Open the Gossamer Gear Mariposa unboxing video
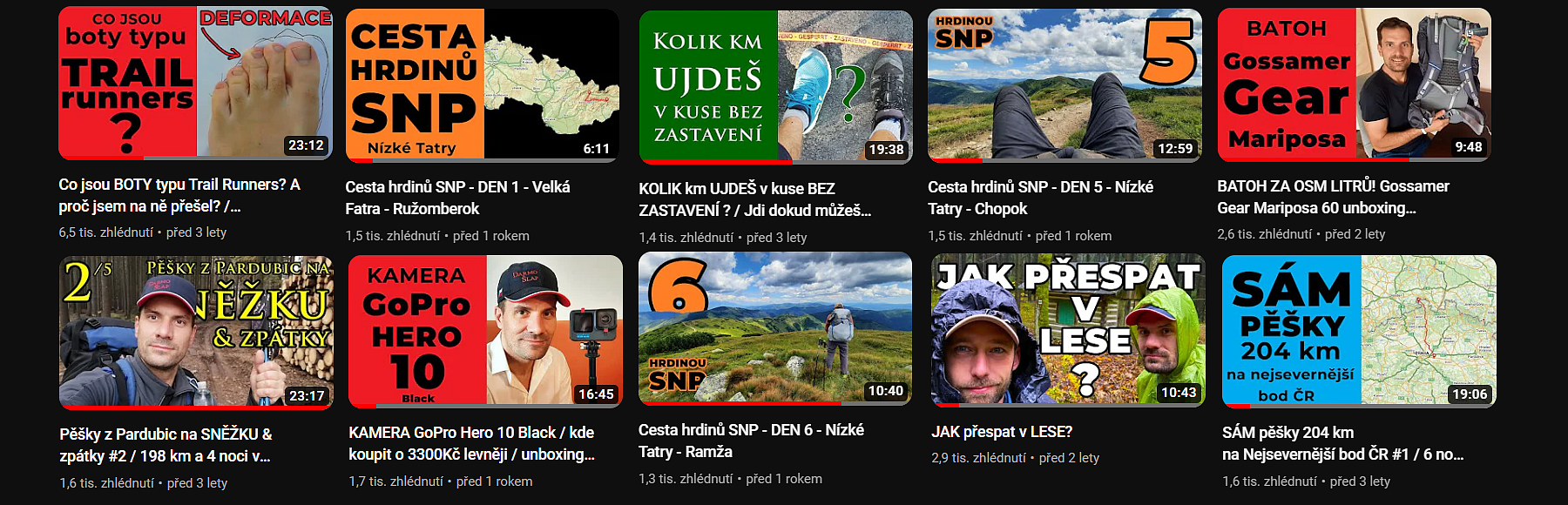This screenshot has width=1568, height=505. [1354, 85]
